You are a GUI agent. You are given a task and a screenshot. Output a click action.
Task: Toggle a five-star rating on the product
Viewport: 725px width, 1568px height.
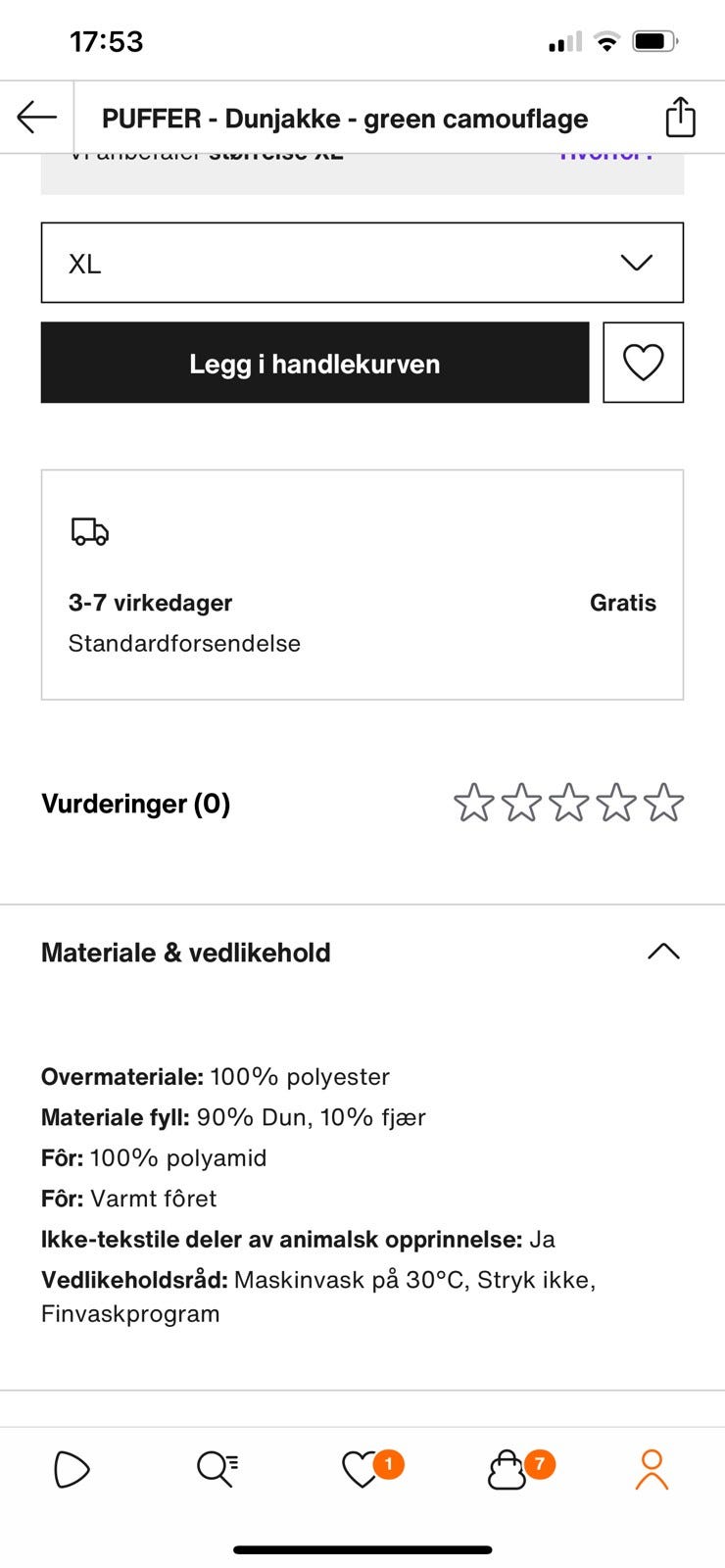(662, 802)
